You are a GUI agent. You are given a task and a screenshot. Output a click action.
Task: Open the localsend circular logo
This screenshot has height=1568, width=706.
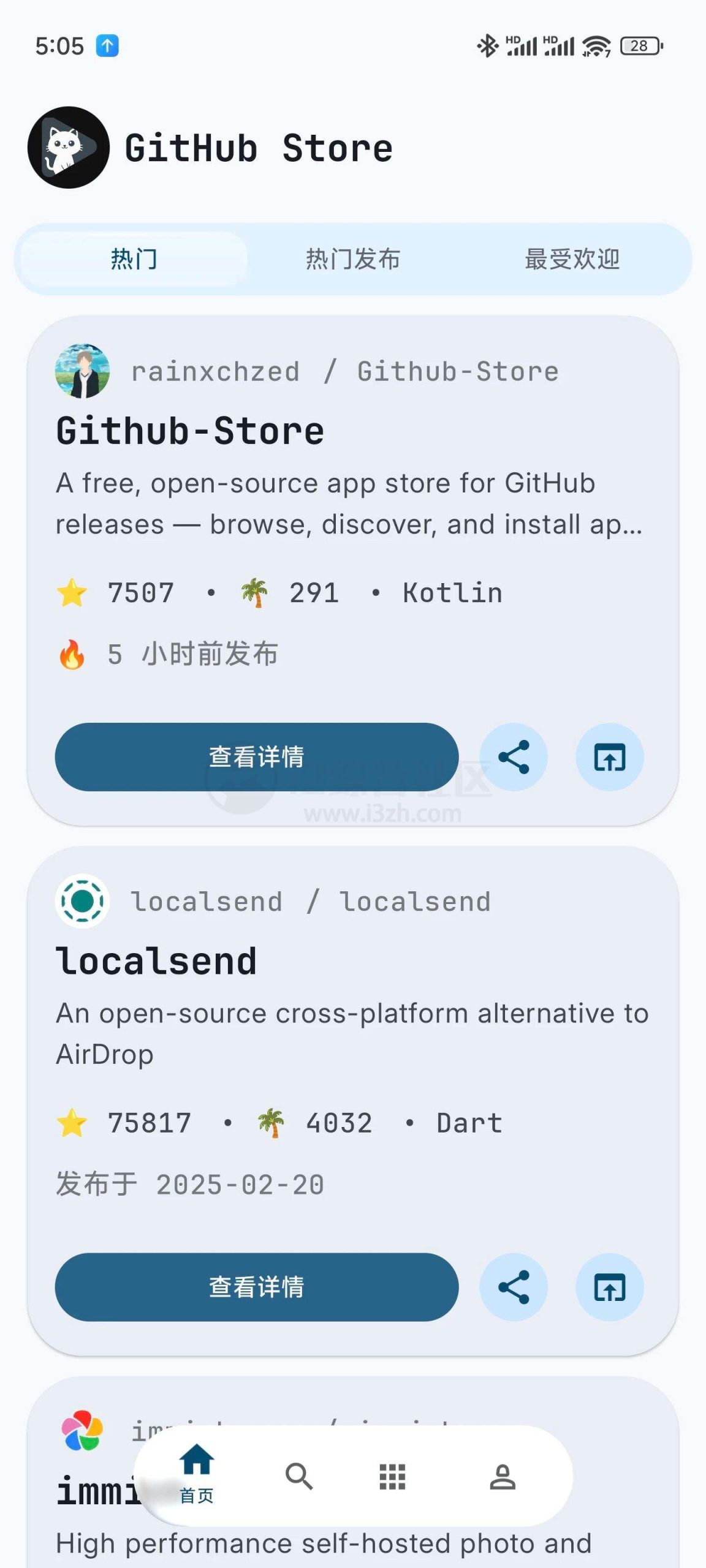[x=82, y=901]
